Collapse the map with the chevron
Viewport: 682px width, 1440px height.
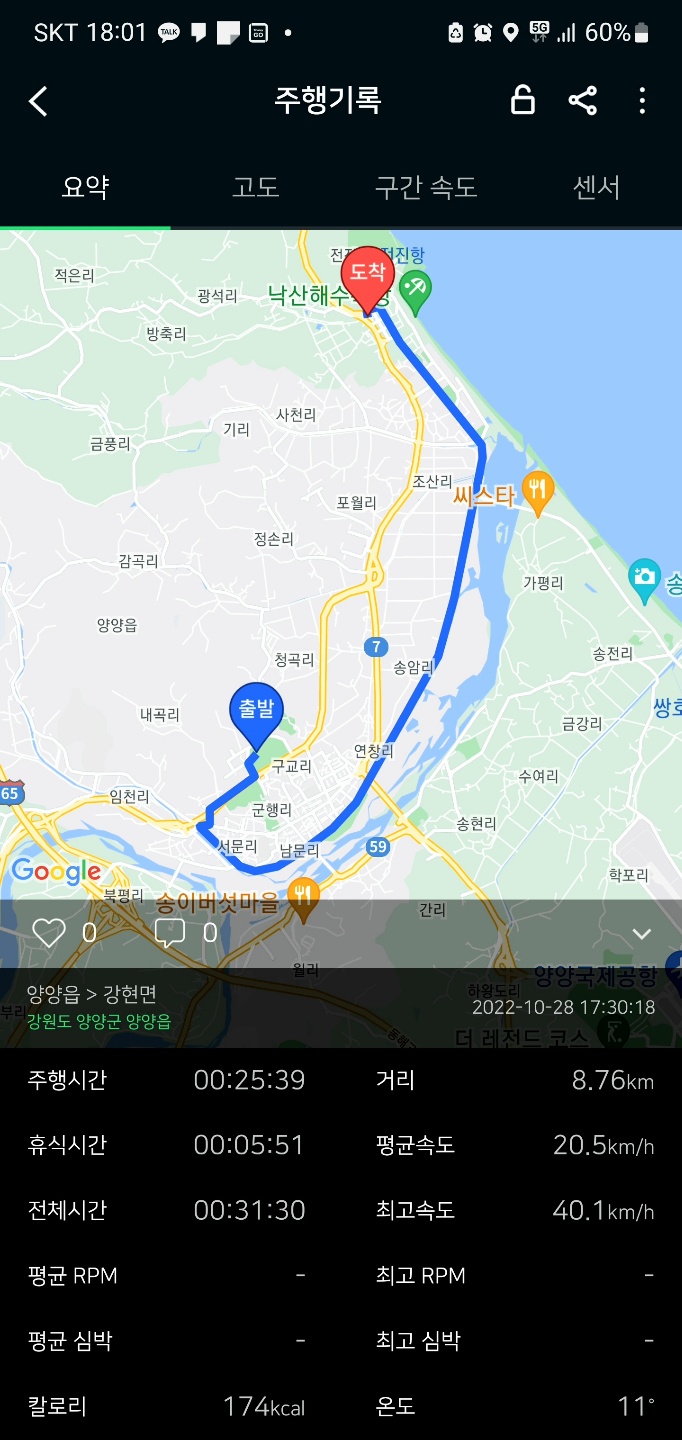point(641,934)
